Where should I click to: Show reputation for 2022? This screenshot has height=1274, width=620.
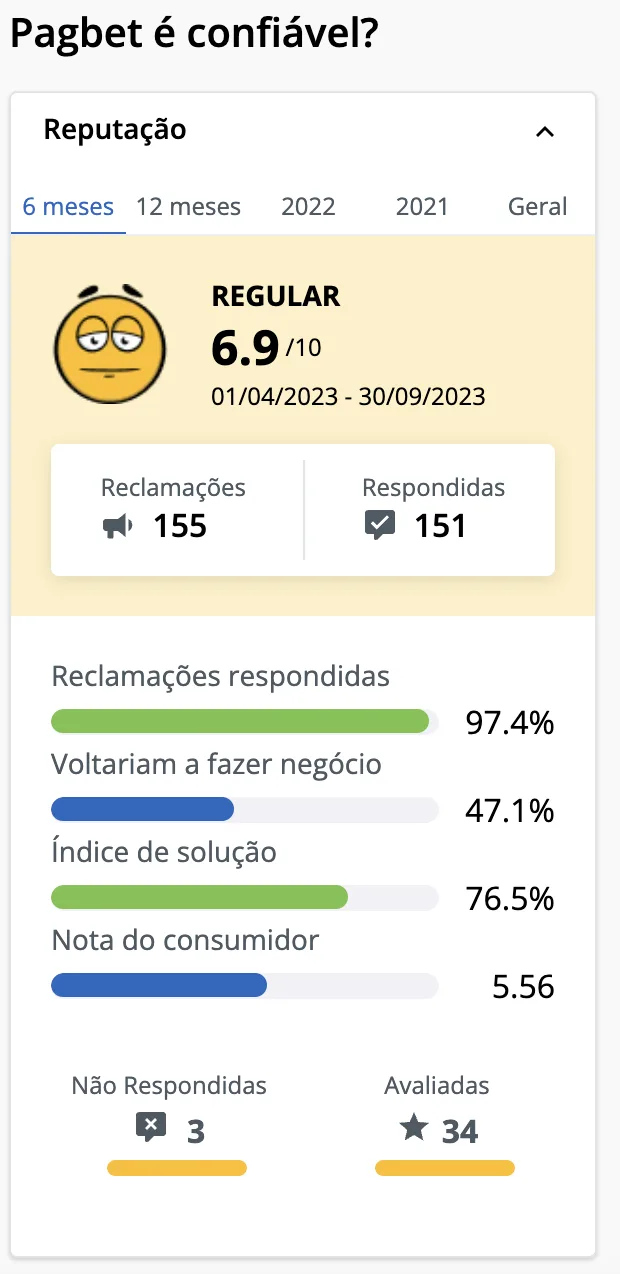[308, 207]
